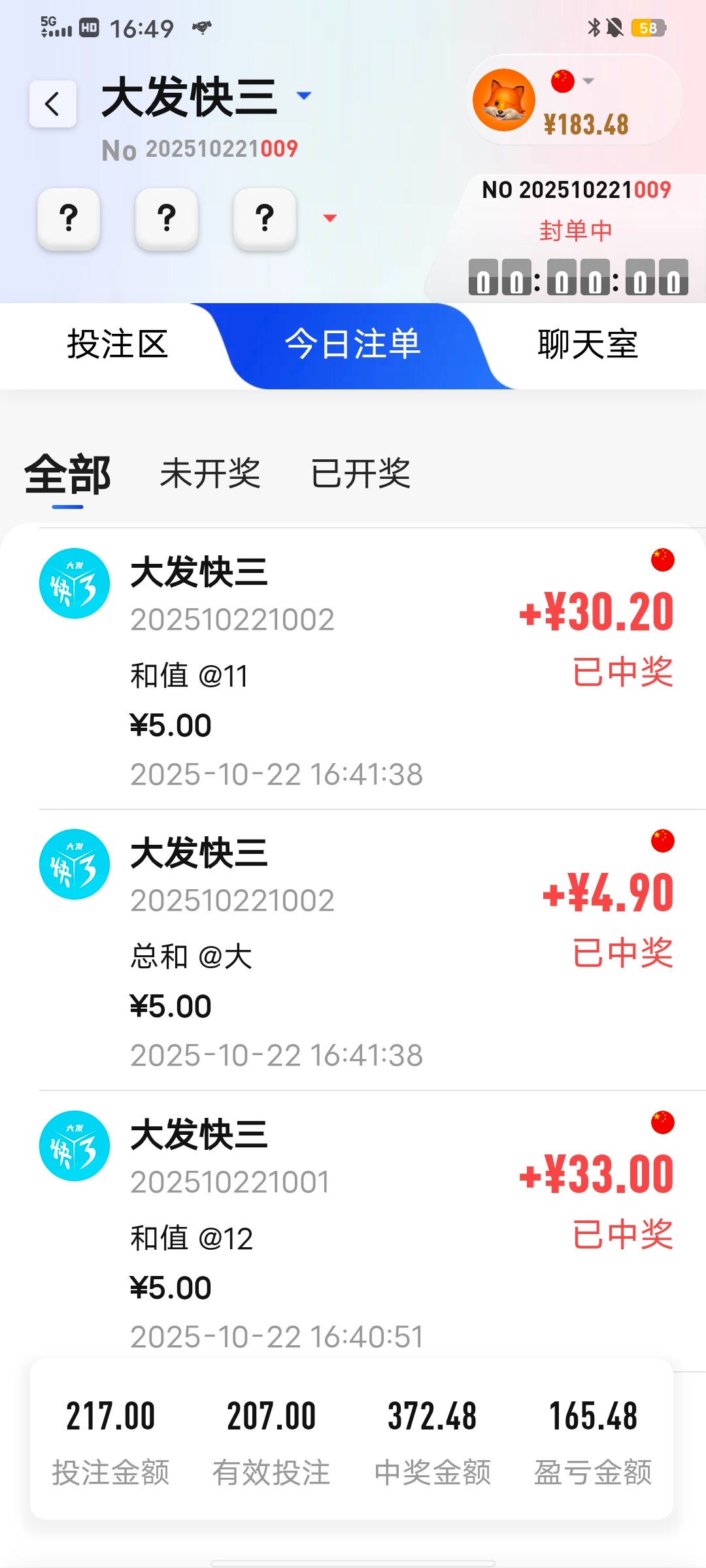
Task: Show 全部 bet records
Action: click(x=67, y=475)
